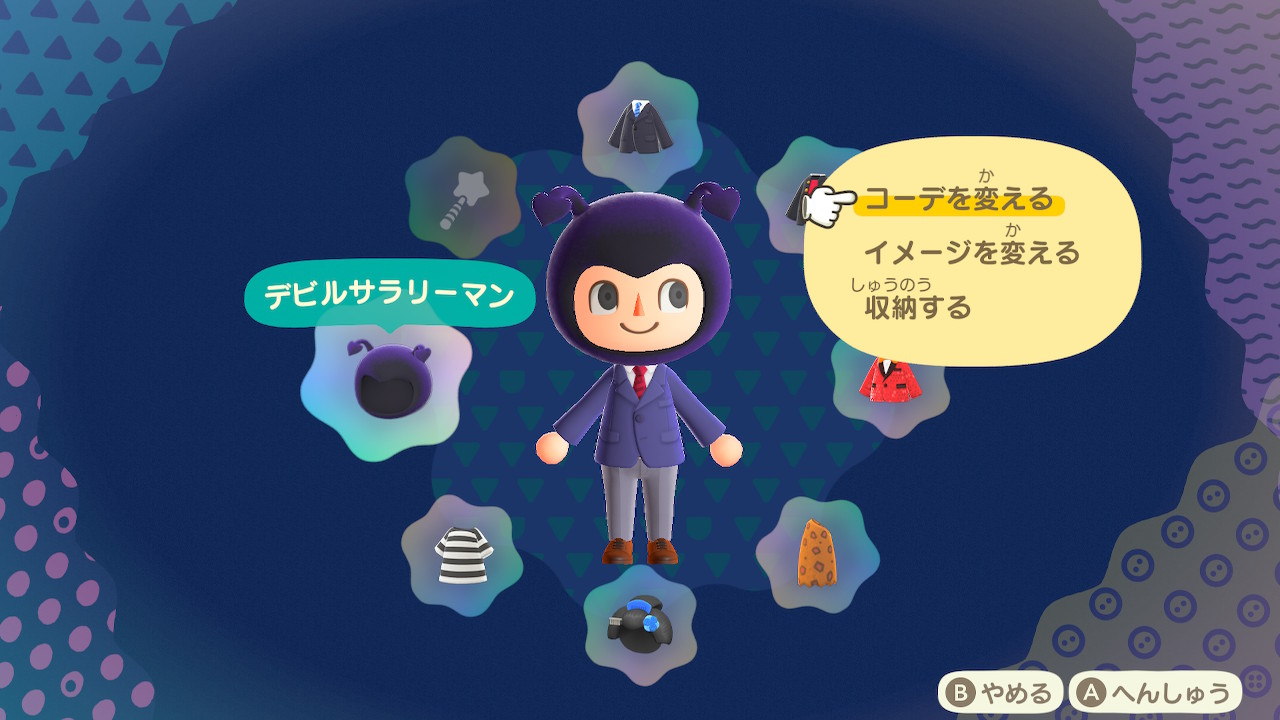Select 収納する option
Screen dimensions: 1280x720
coord(917,307)
